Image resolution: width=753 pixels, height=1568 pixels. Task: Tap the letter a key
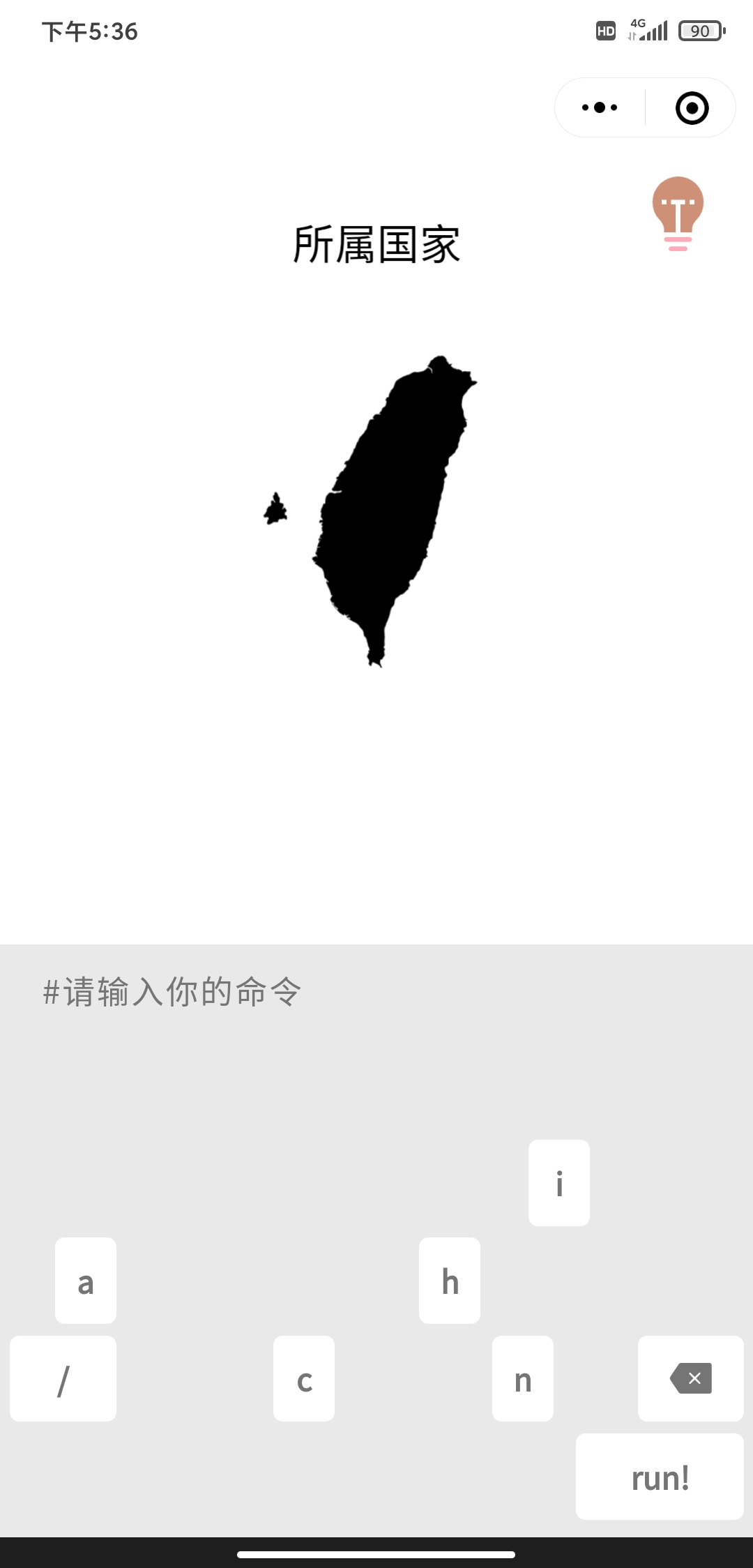[86, 1281]
